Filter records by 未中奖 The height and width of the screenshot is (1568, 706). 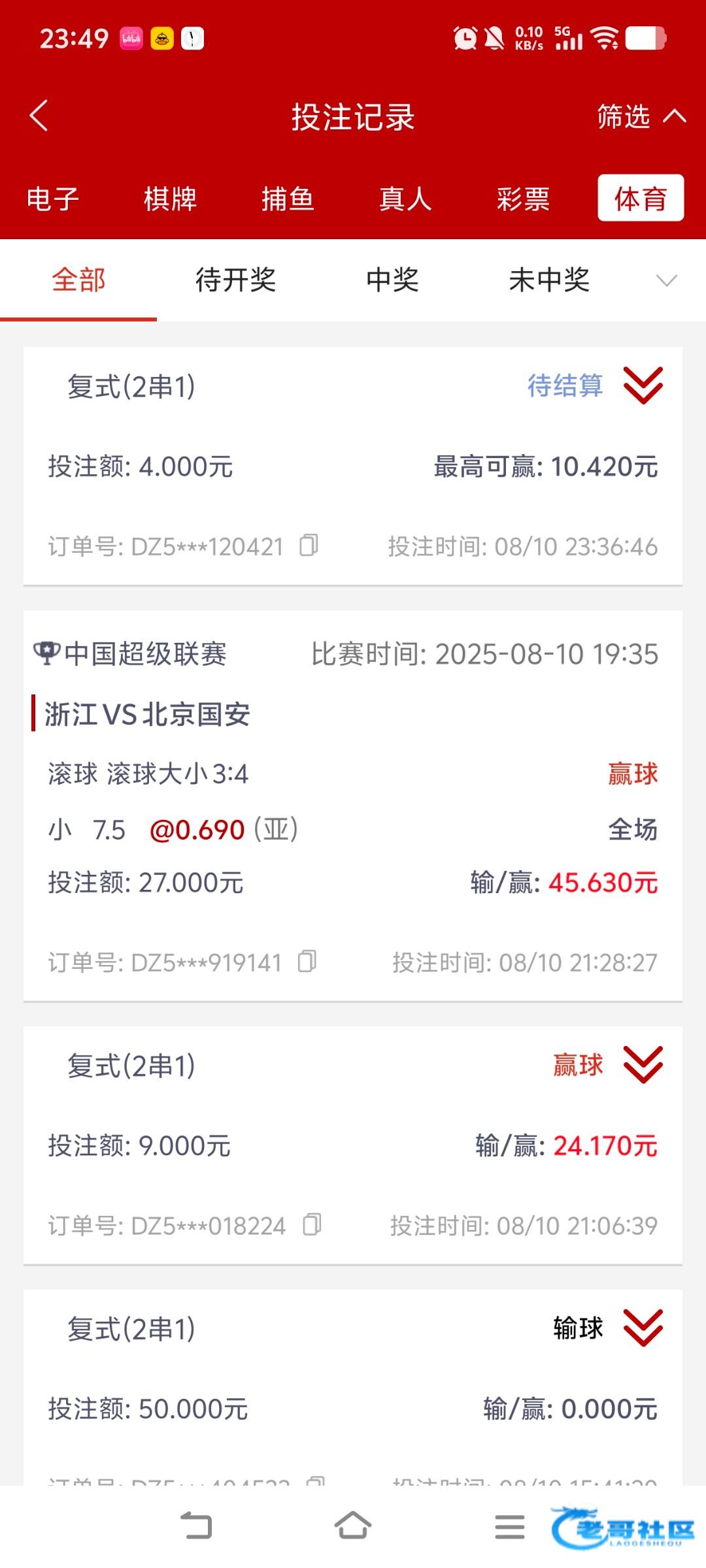point(549,280)
